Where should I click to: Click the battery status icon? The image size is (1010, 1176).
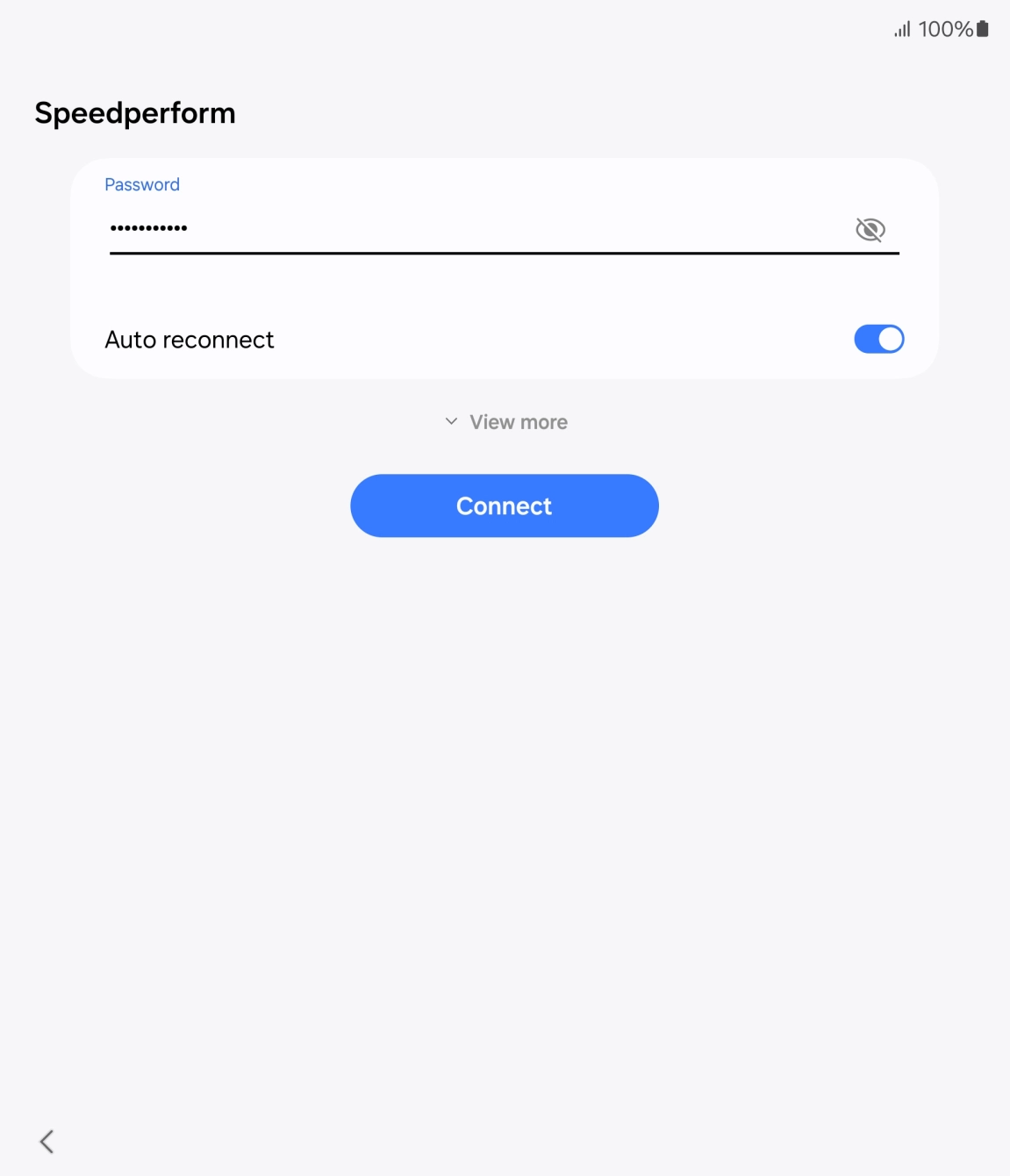pyautogui.click(x=985, y=28)
